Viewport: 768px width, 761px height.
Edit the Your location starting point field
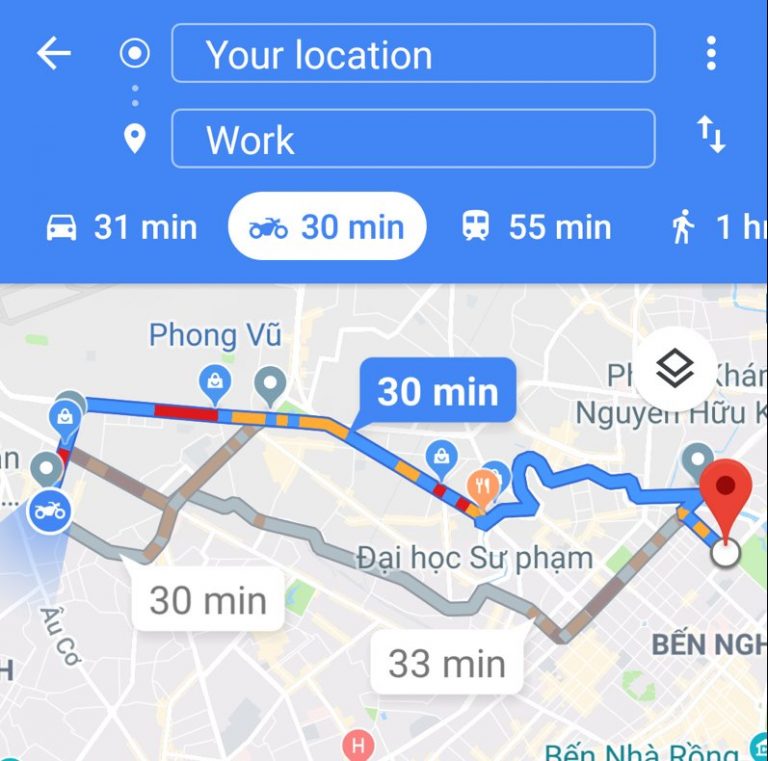coord(413,54)
